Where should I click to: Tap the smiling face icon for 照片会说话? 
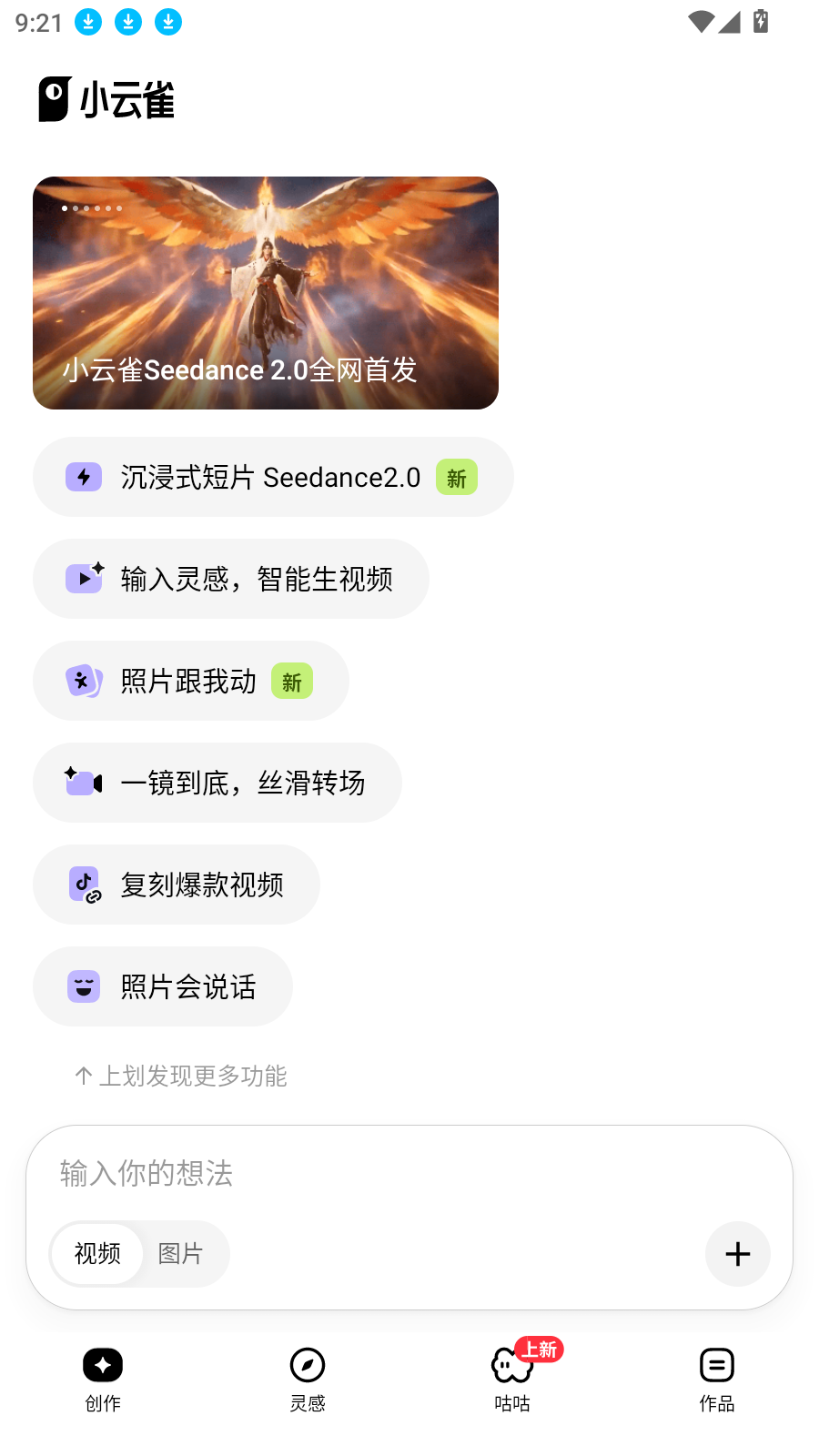83,986
